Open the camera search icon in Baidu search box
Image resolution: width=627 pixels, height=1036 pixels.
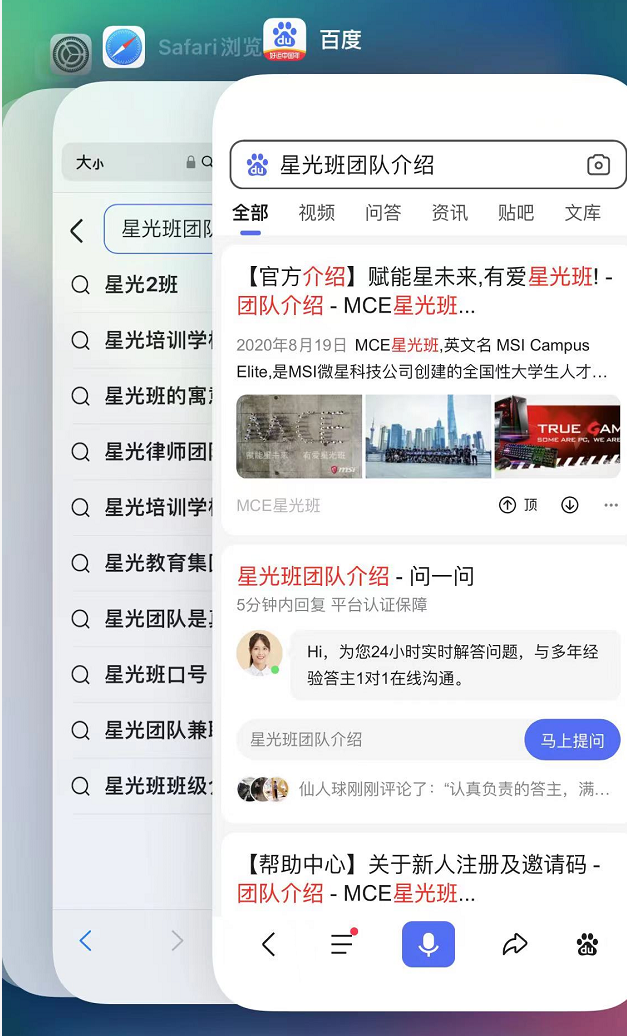click(598, 165)
